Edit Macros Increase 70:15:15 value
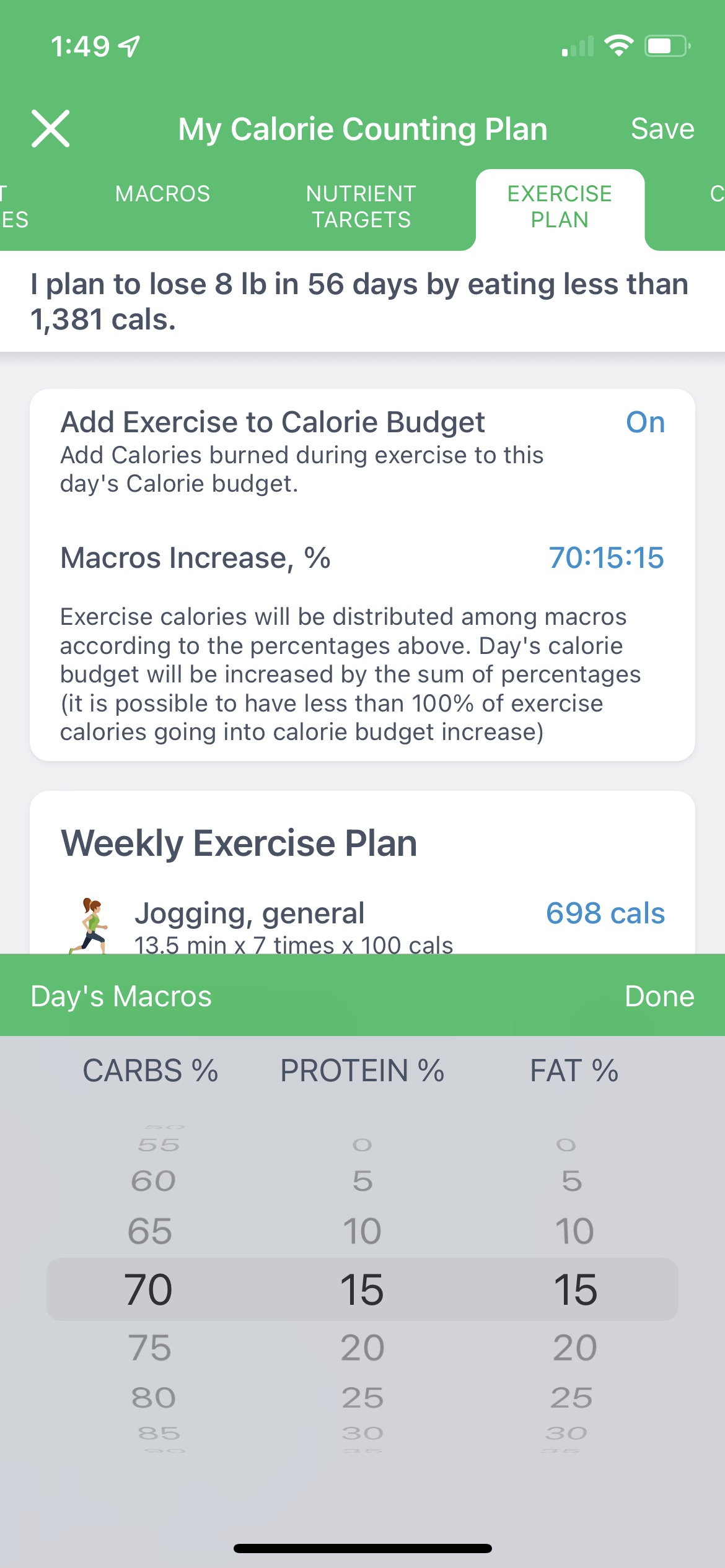Screen dimensions: 725x1568 [605, 558]
